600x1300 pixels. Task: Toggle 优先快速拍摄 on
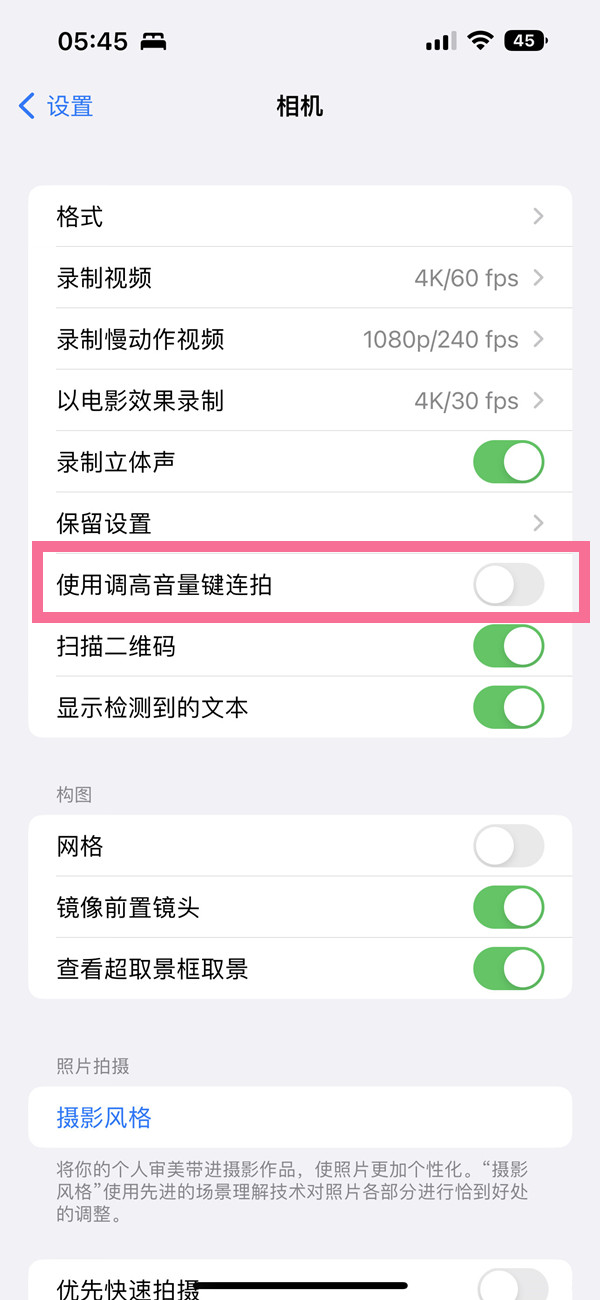click(x=512, y=1284)
